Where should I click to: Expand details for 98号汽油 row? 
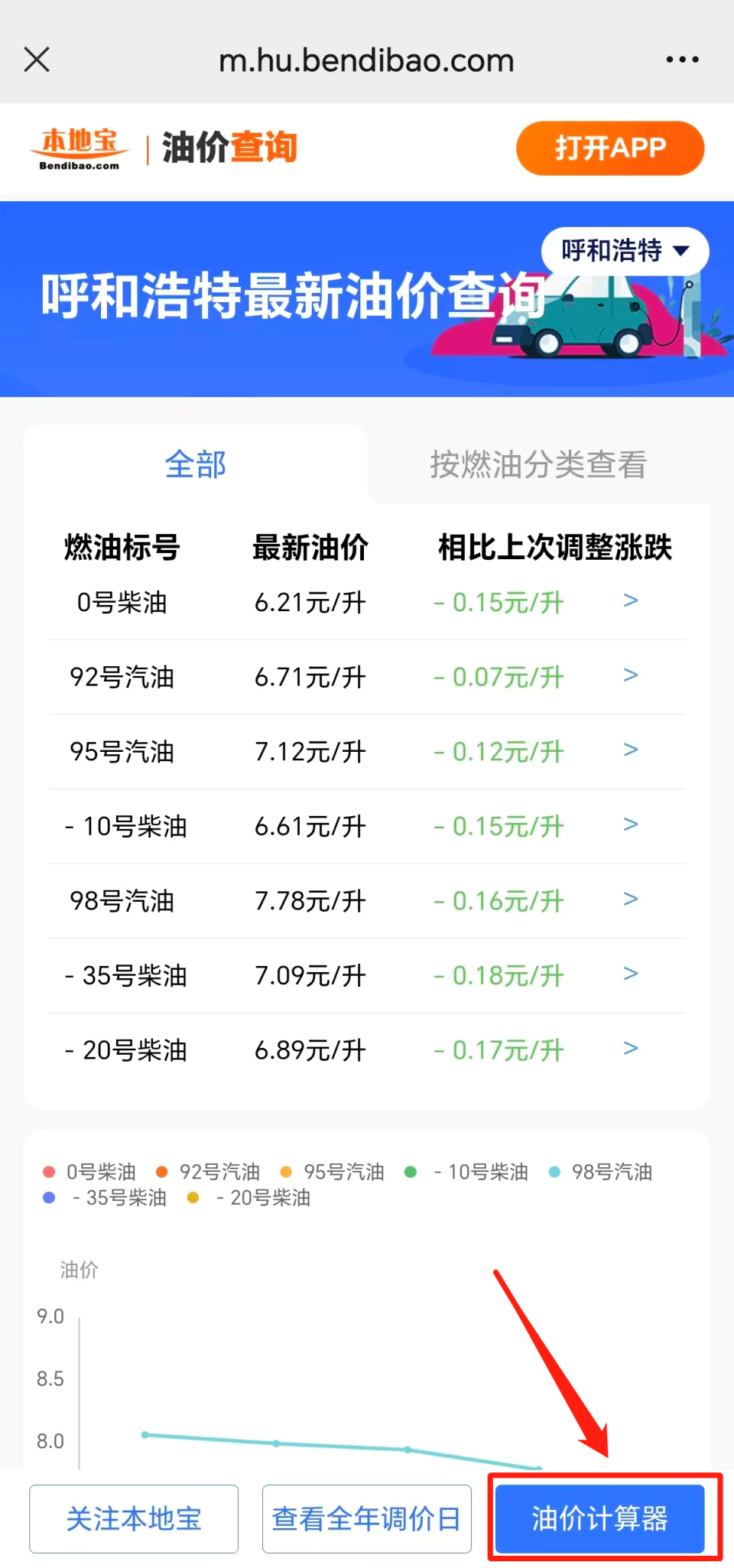coord(631,900)
